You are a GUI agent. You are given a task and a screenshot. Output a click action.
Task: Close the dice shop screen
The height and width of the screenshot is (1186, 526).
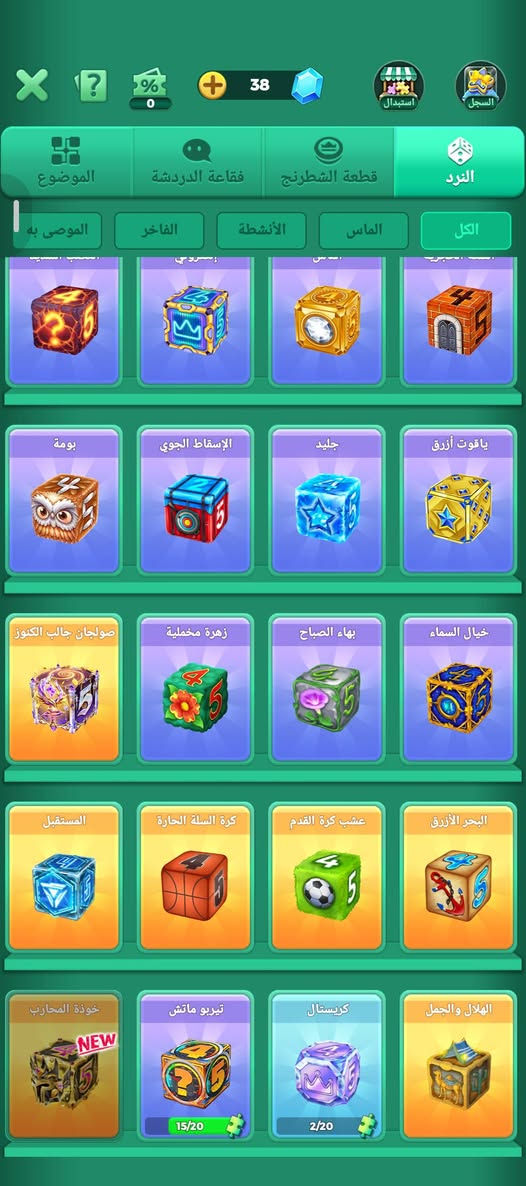32,85
